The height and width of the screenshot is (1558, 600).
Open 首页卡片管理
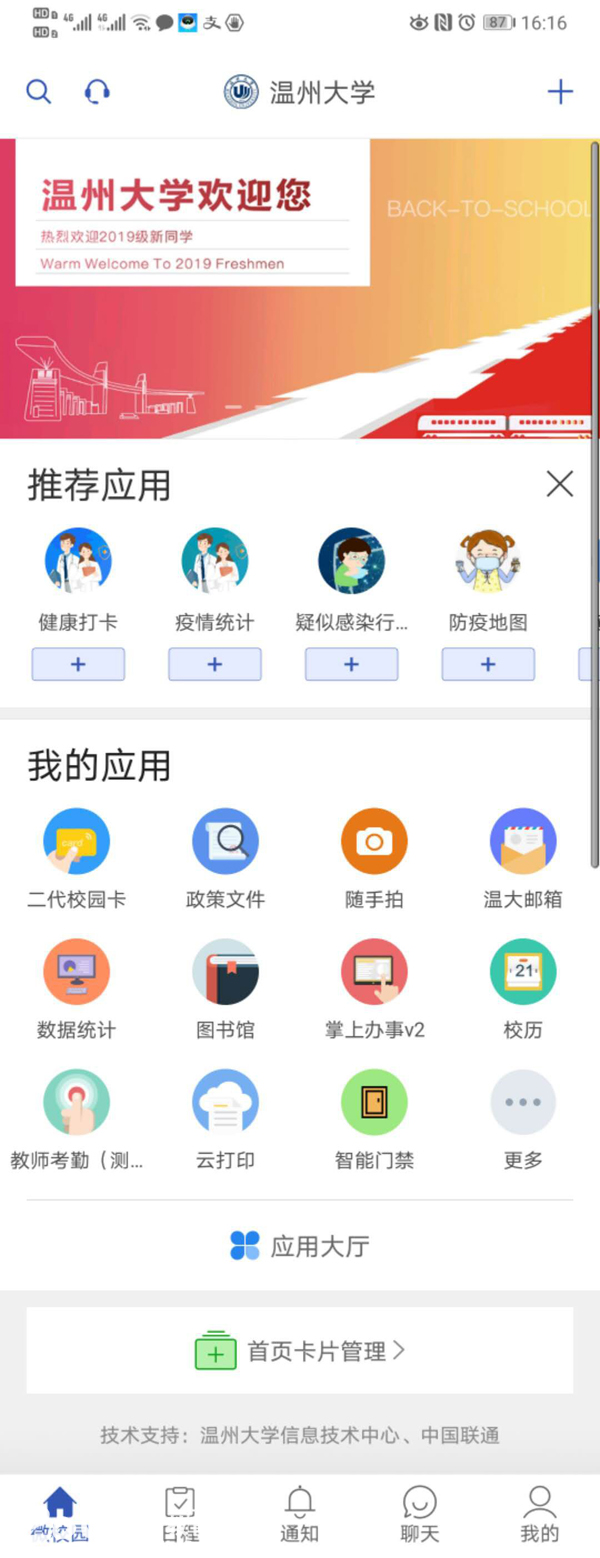tap(300, 1351)
